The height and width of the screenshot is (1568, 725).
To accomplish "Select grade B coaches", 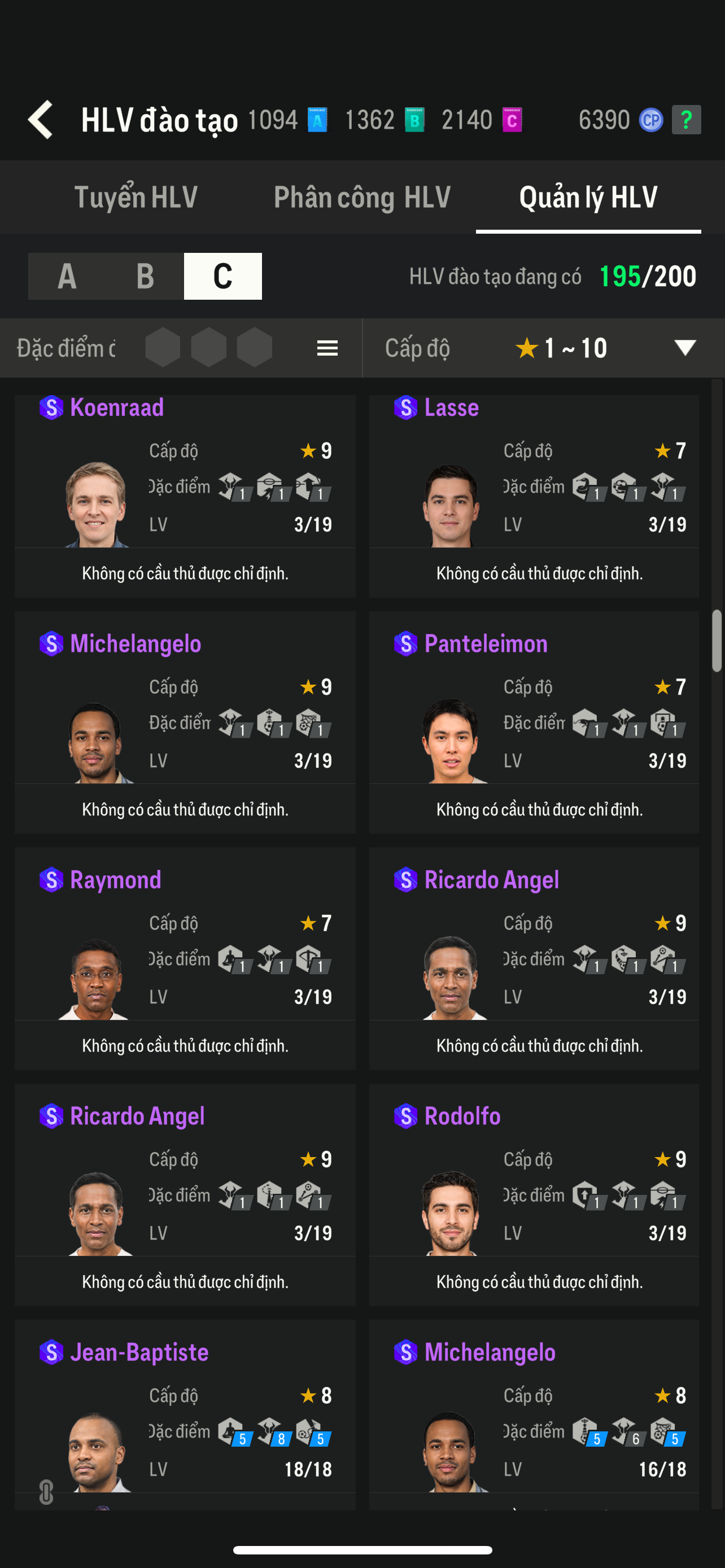I will pyautogui.click(x=145, y=277).
